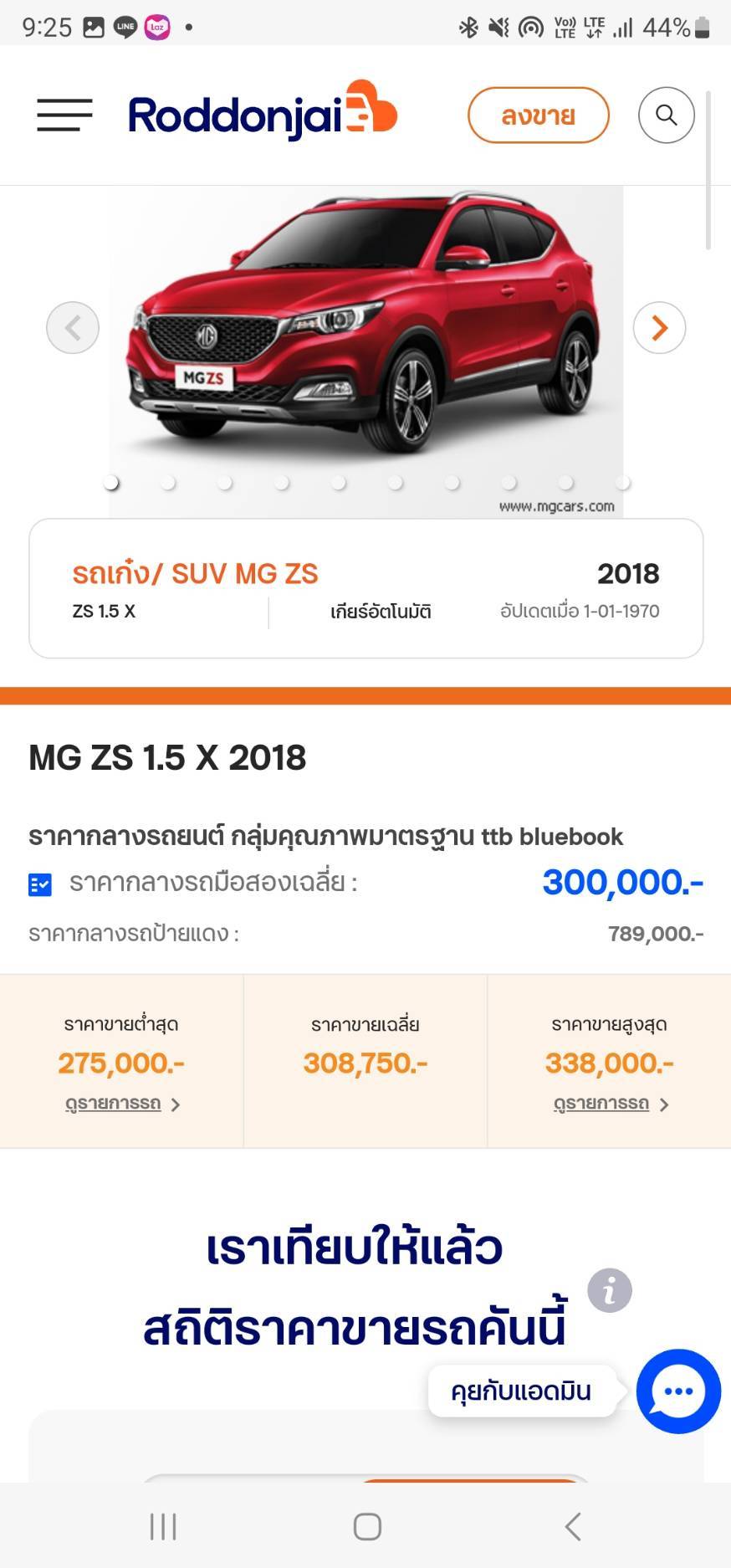Go to the previous car photo

[x=73, y=327]
